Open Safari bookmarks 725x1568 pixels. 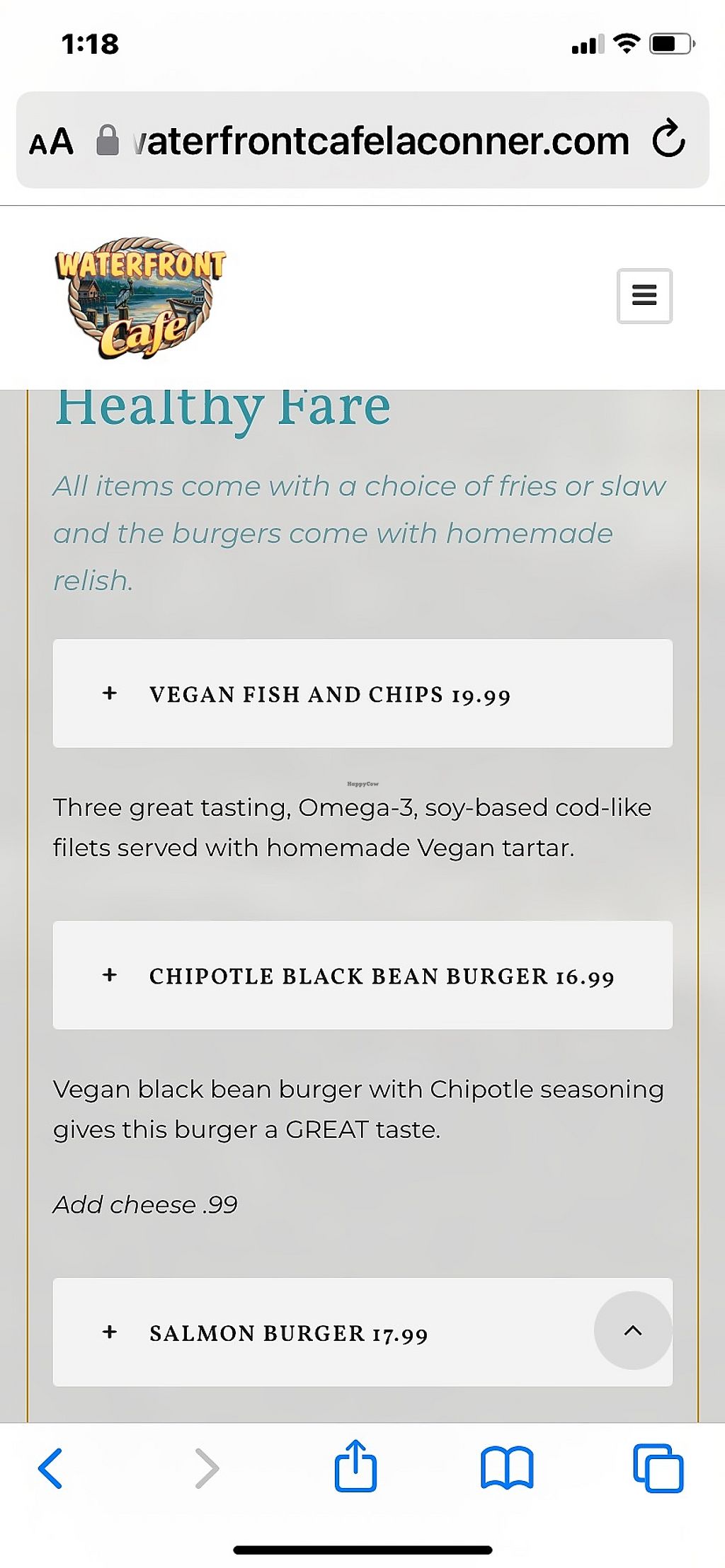coord(507,1469)
